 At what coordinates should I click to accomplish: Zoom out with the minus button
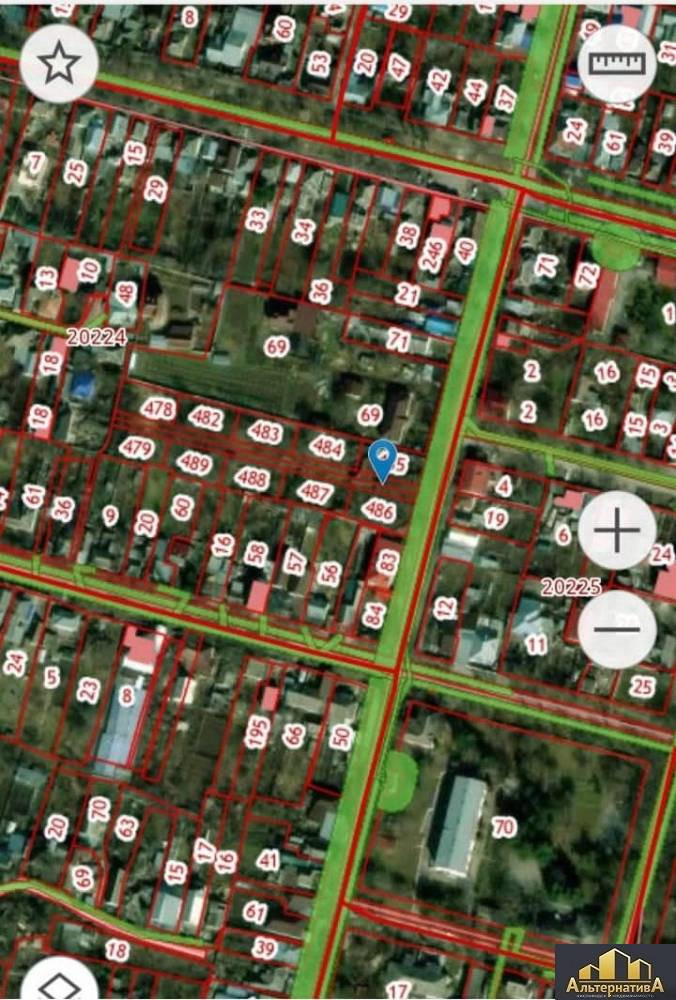pyautogui.click(x=617, y=629)
